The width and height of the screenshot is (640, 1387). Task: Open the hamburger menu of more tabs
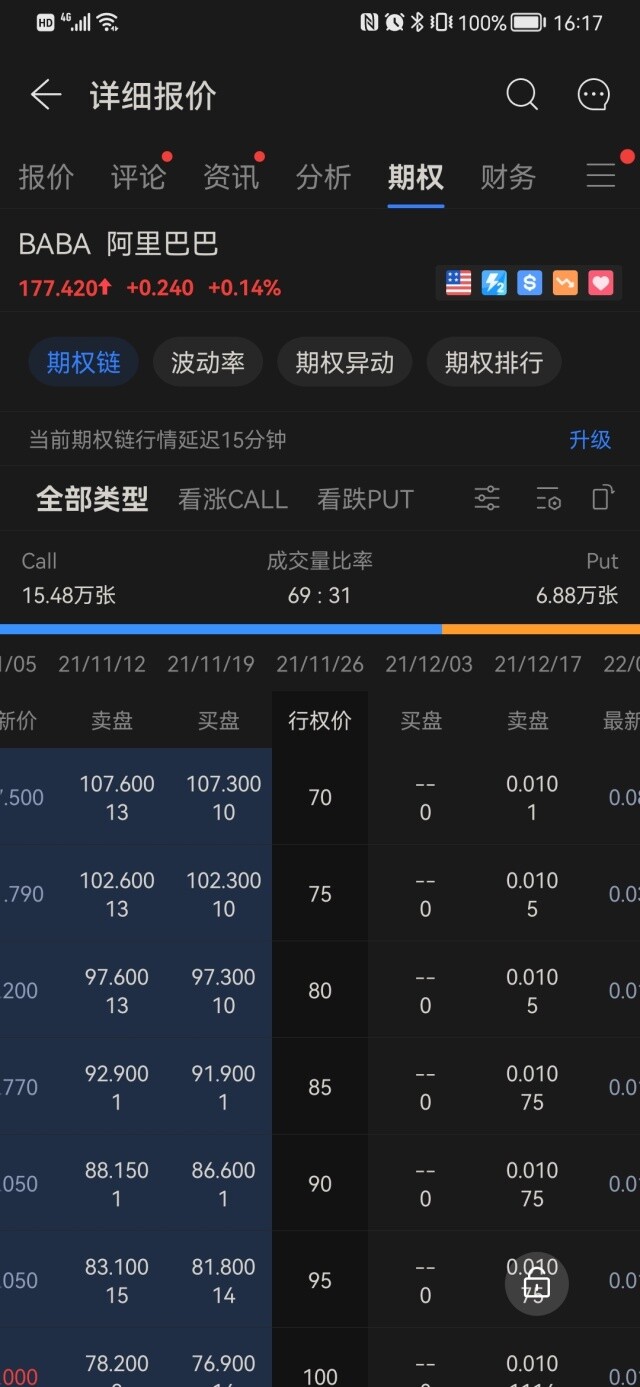pos(600,177)
